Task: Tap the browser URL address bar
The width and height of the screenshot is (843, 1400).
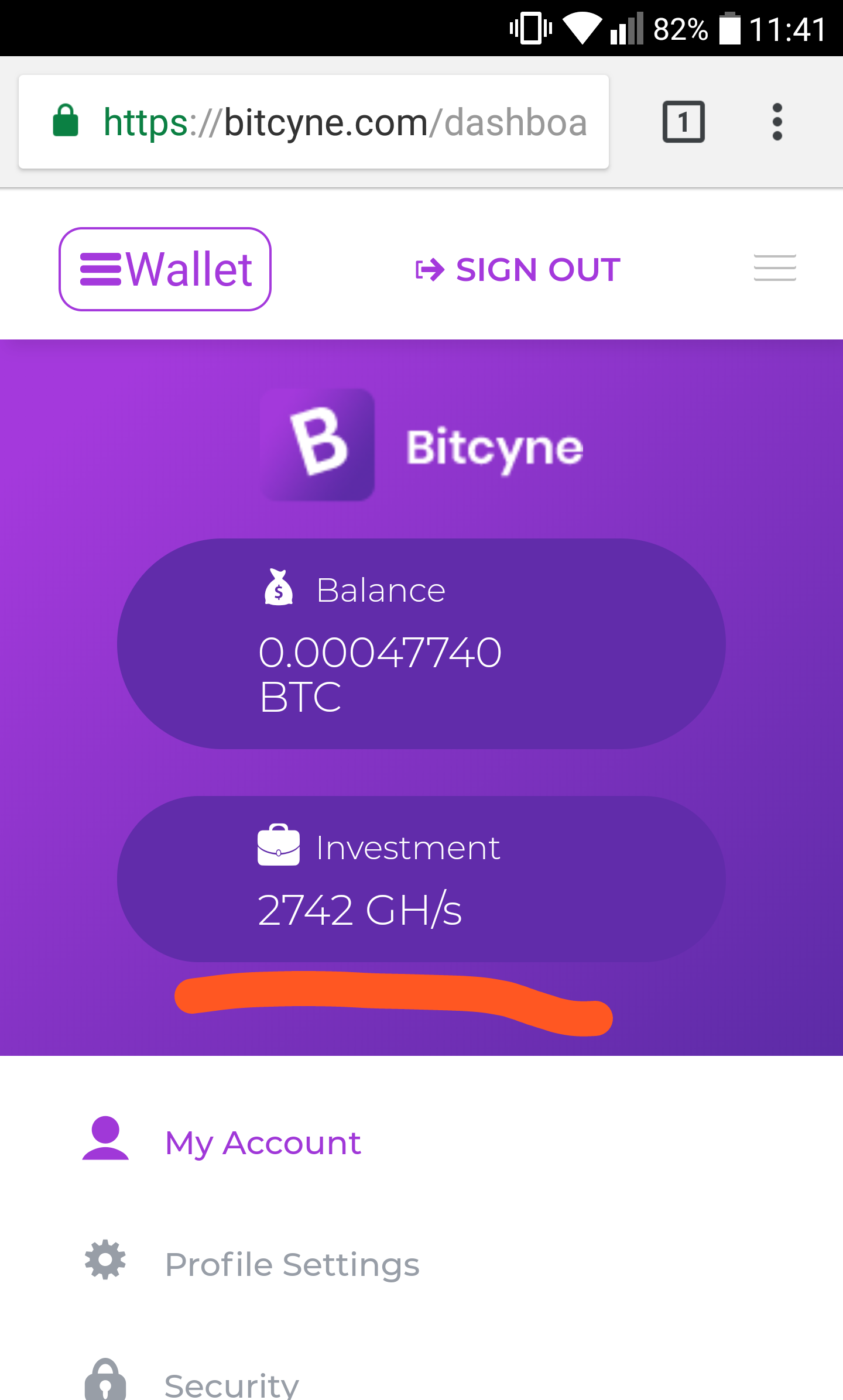Action: pyautogui.click(x=345, y=122)
